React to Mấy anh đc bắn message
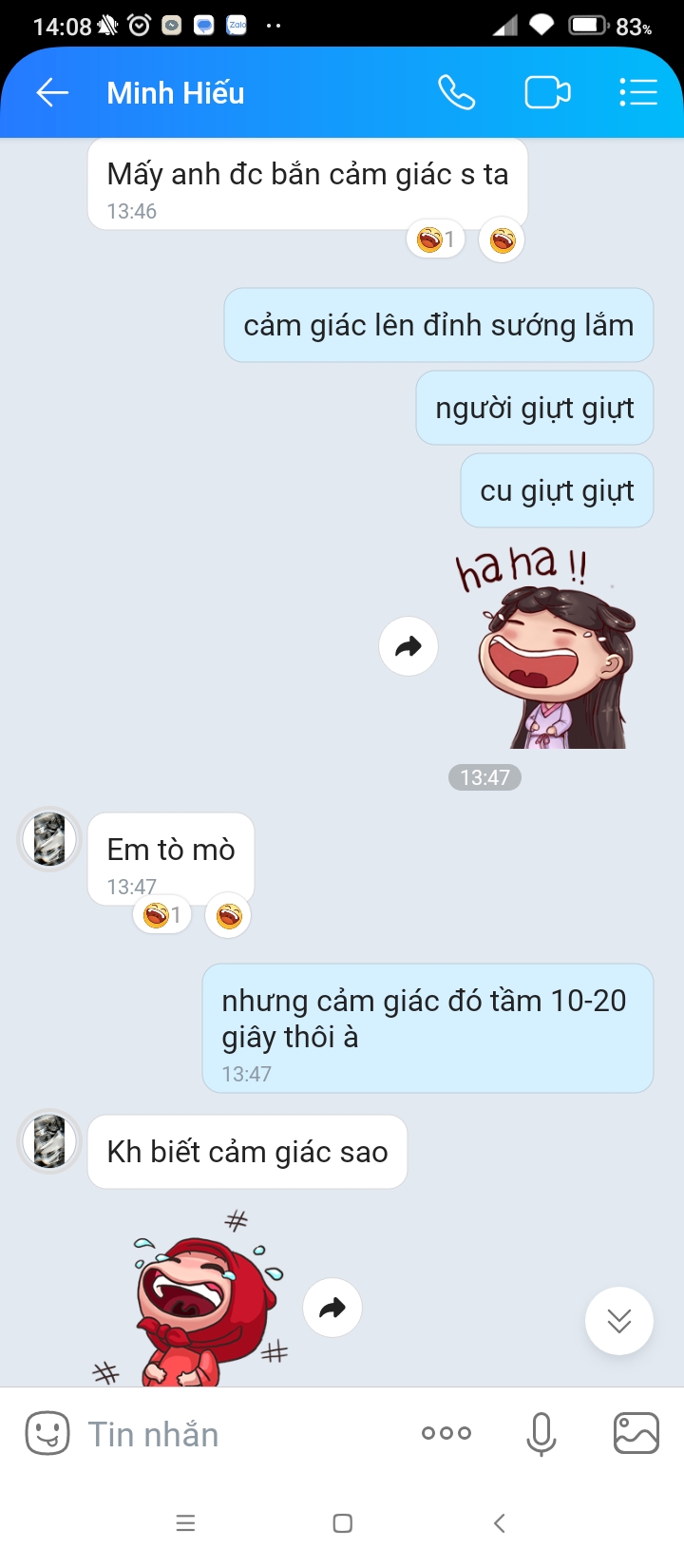The image size is (684, 1568). (x=502, y=240)
